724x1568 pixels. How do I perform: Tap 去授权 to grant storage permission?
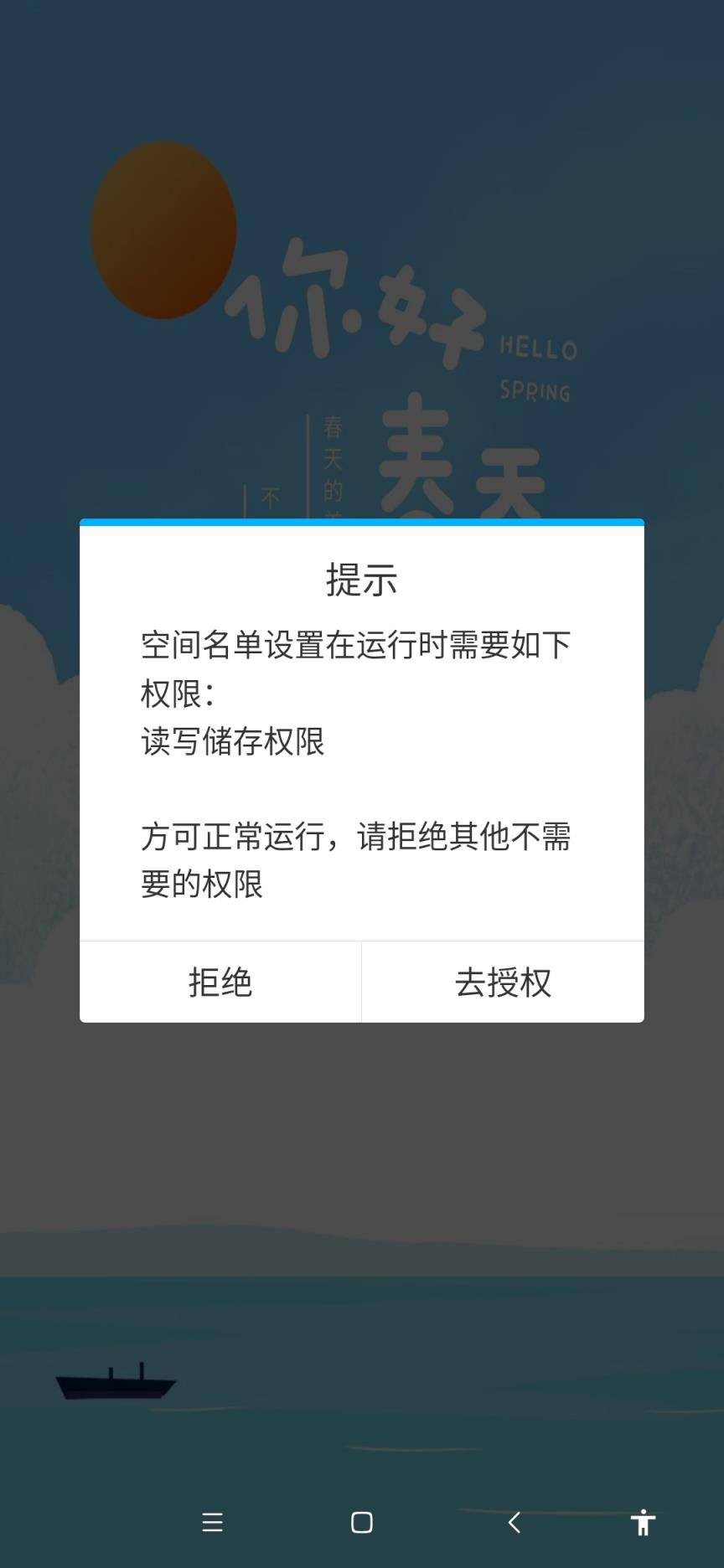point(503,982)
